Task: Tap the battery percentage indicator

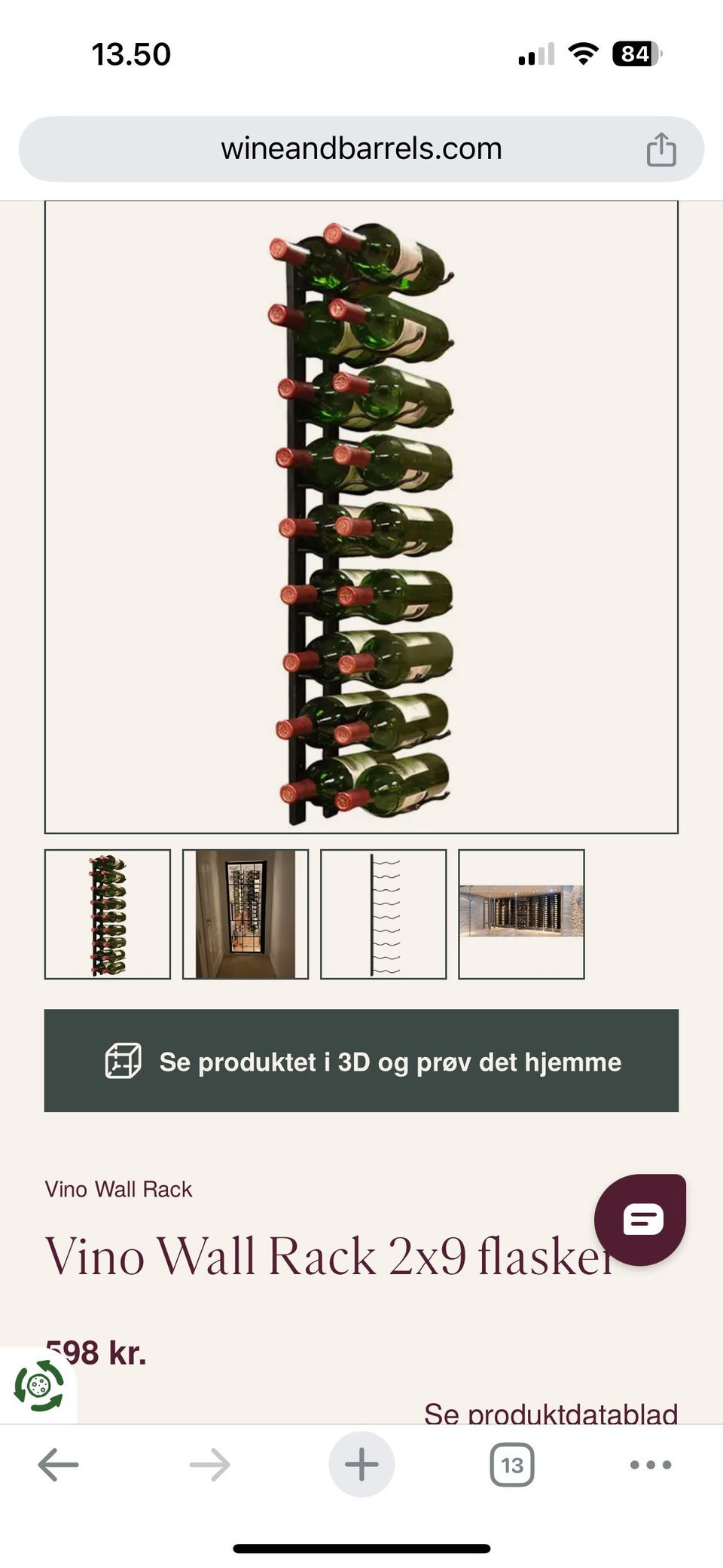Action: (634, 51)
